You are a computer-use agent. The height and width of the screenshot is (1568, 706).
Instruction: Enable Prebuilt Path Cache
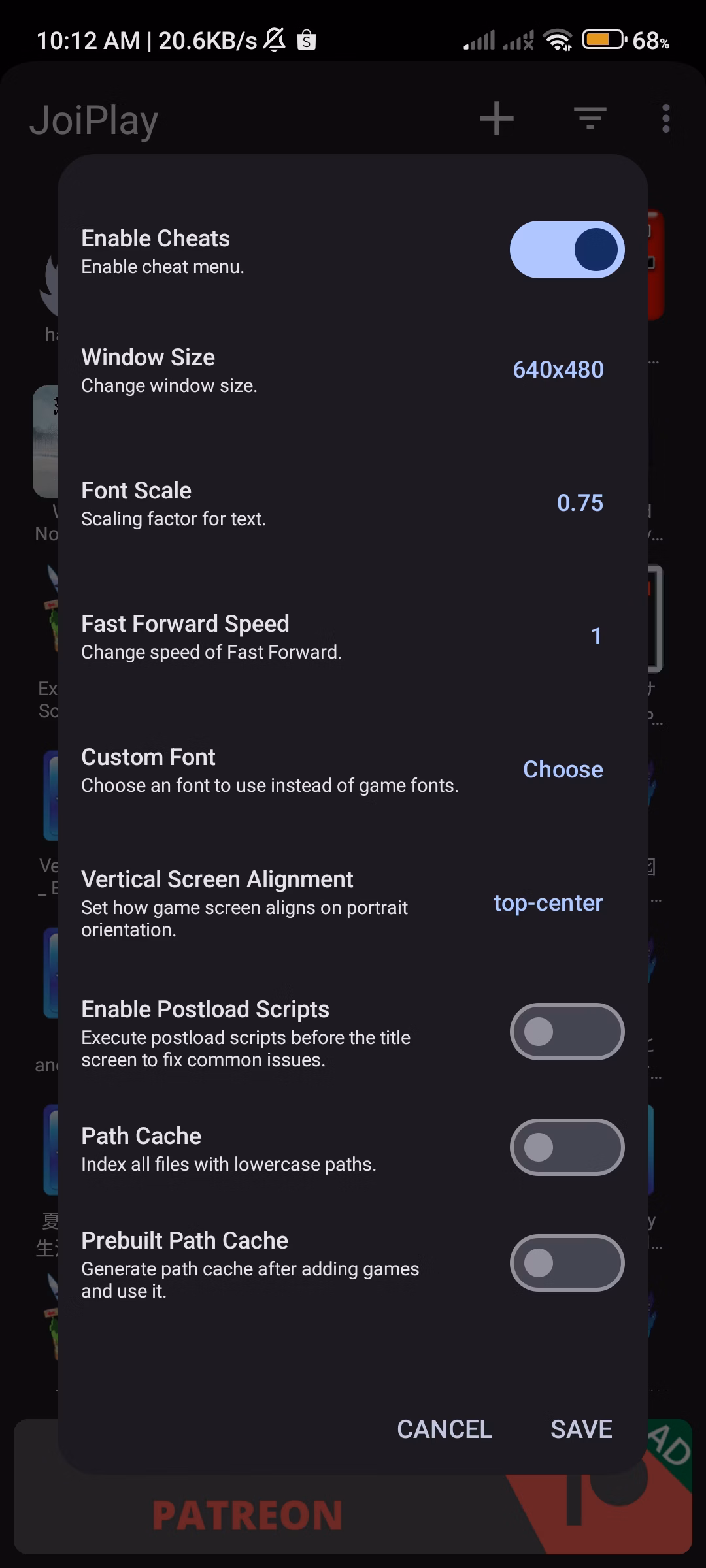[567, 1263]
